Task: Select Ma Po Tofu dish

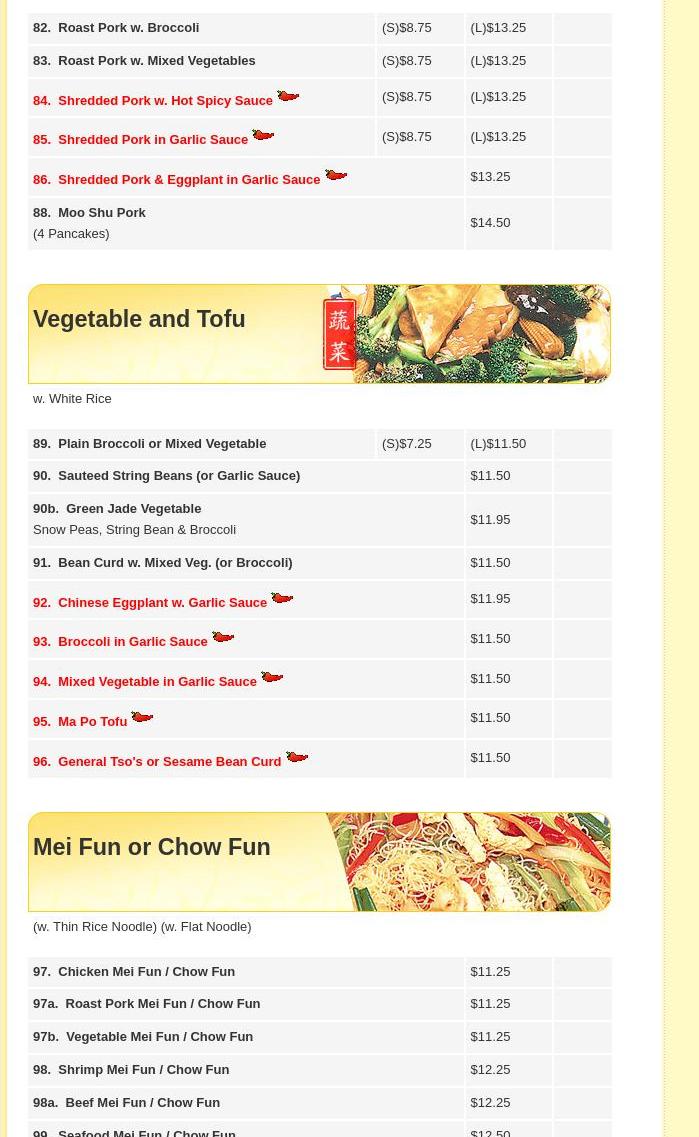Action: tap(92, 722)
